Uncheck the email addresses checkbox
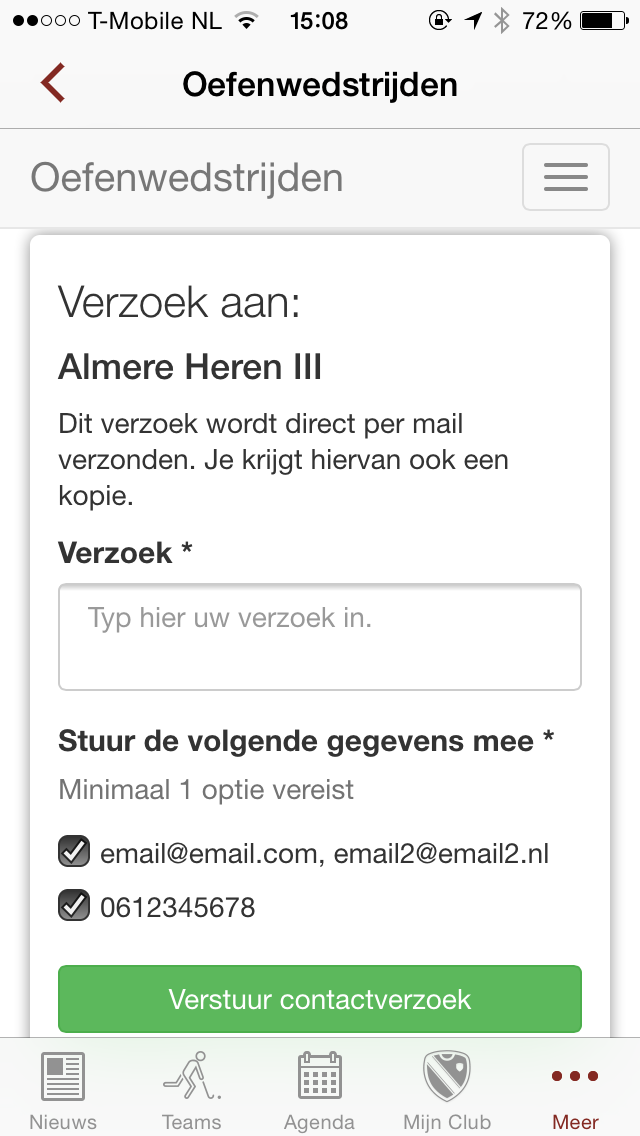 [74, 851]
